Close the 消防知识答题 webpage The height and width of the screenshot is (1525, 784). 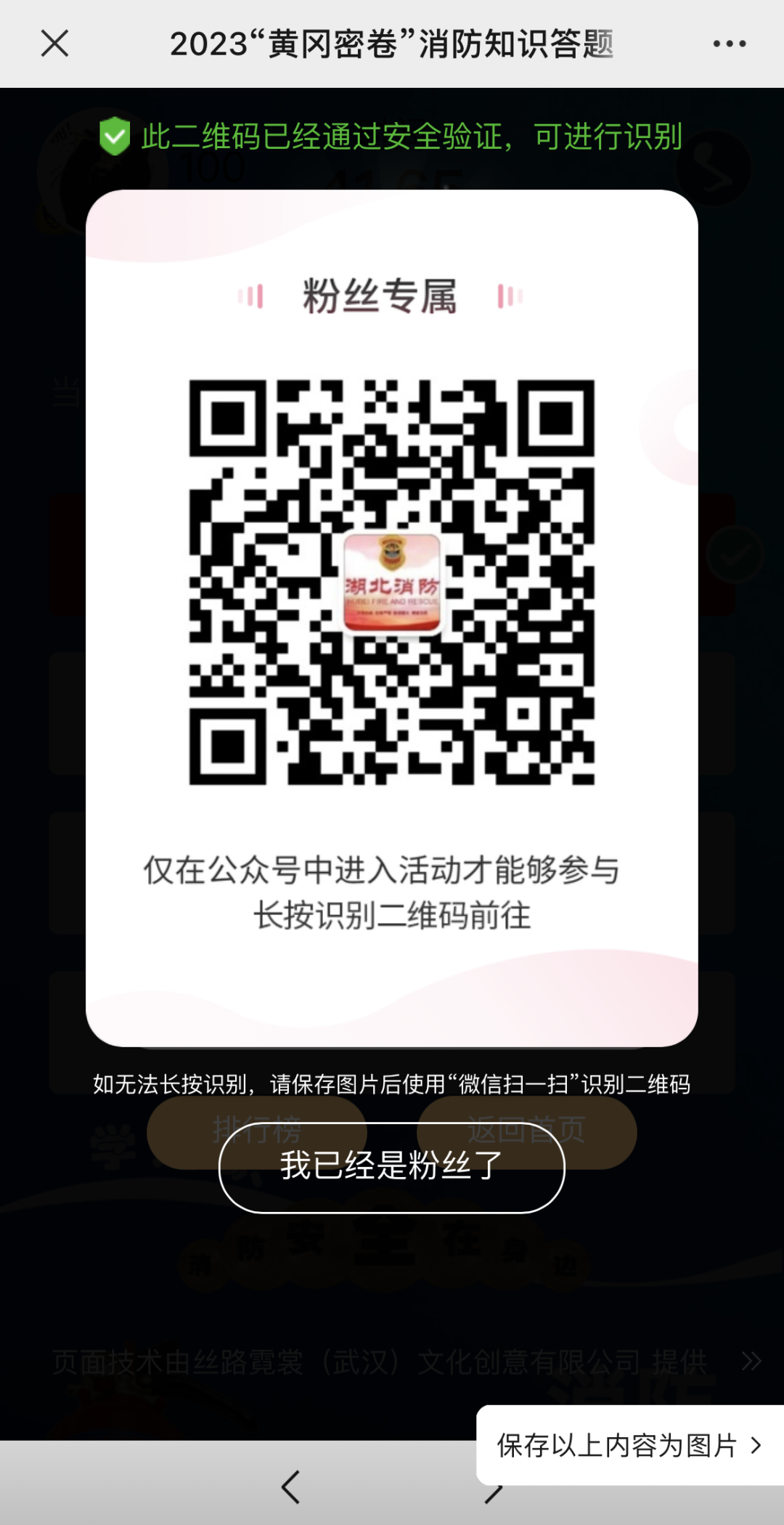pos(54,44)
